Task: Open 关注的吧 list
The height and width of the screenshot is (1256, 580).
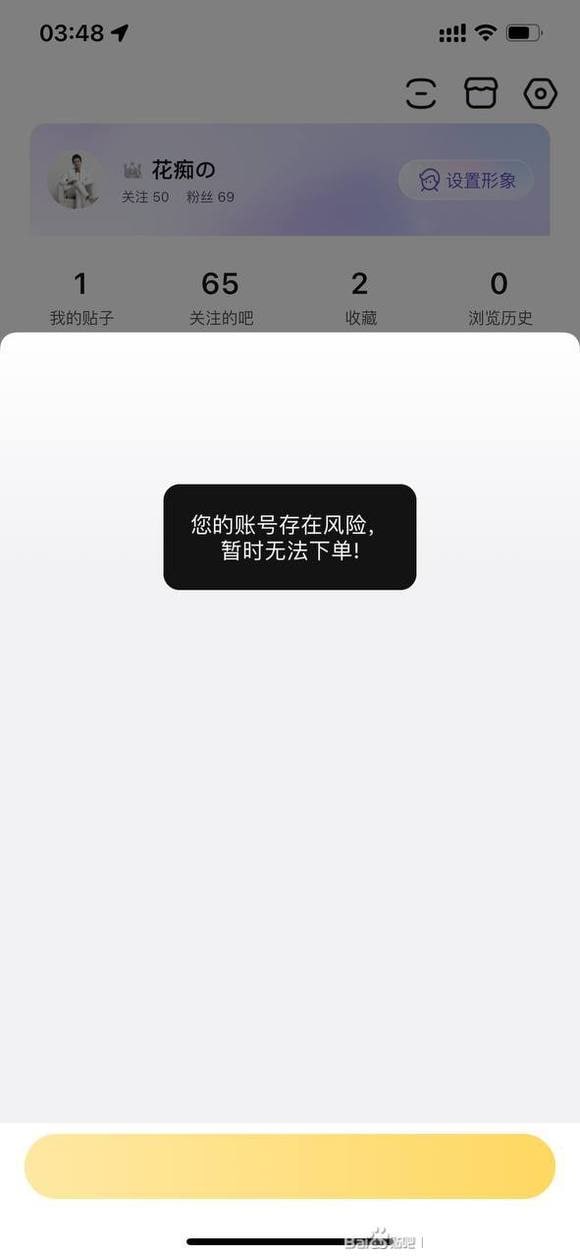Action: (221, 298)
